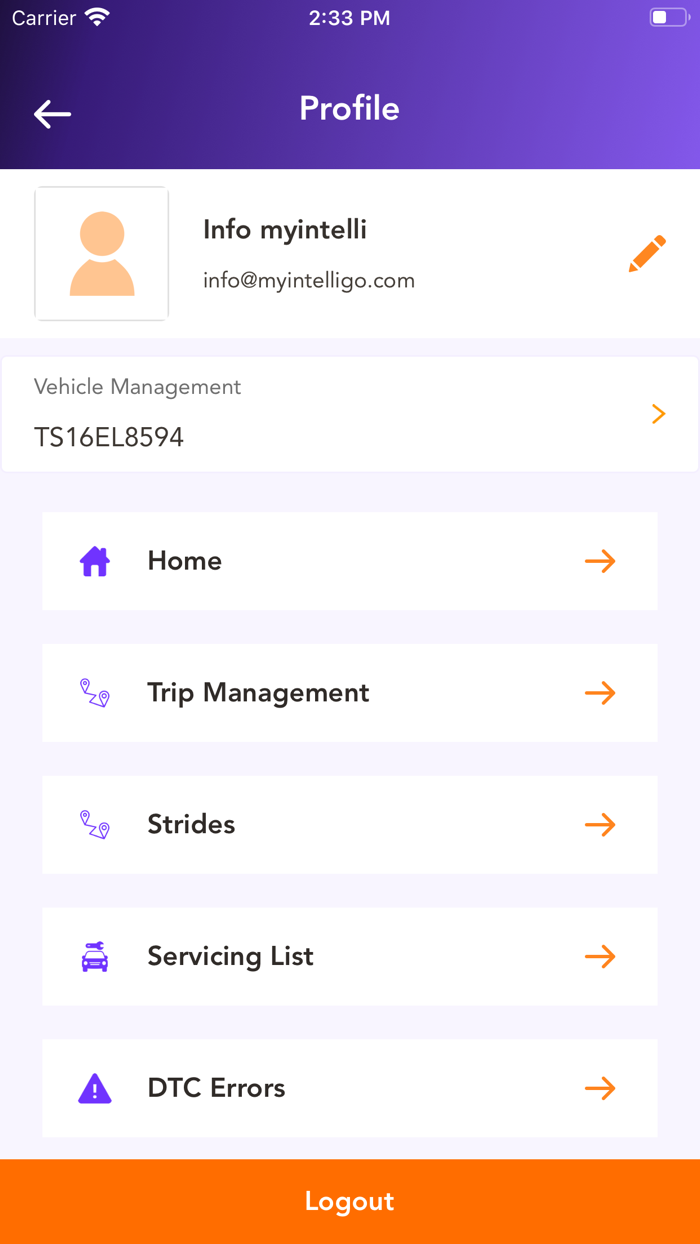Go back using the header arrow
This screenshot has height=1244, width=700.
[x=52, y=113]
